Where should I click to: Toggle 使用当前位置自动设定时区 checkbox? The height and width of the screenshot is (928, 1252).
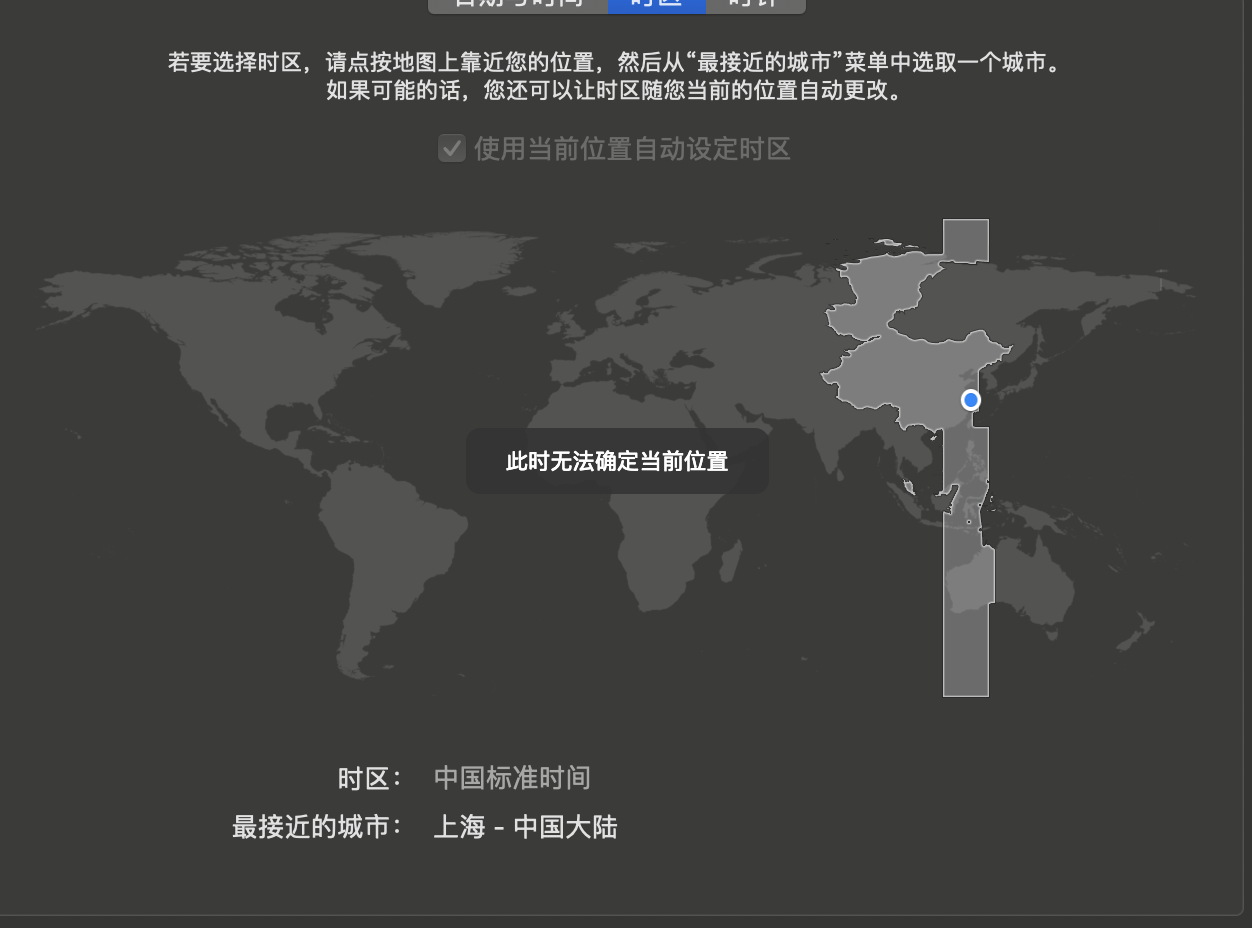pyautogui.click(x=452, y=149)
